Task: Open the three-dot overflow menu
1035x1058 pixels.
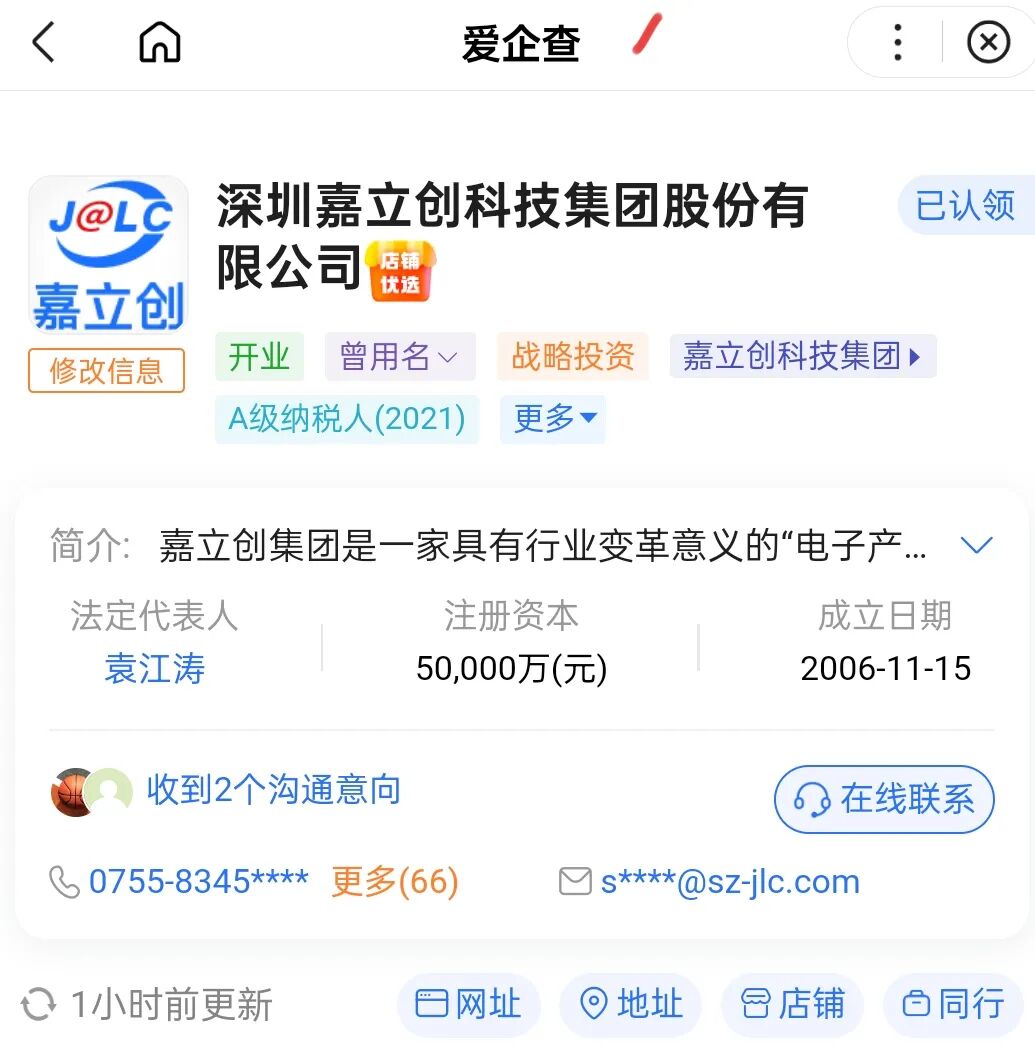Action: (897, 43)
